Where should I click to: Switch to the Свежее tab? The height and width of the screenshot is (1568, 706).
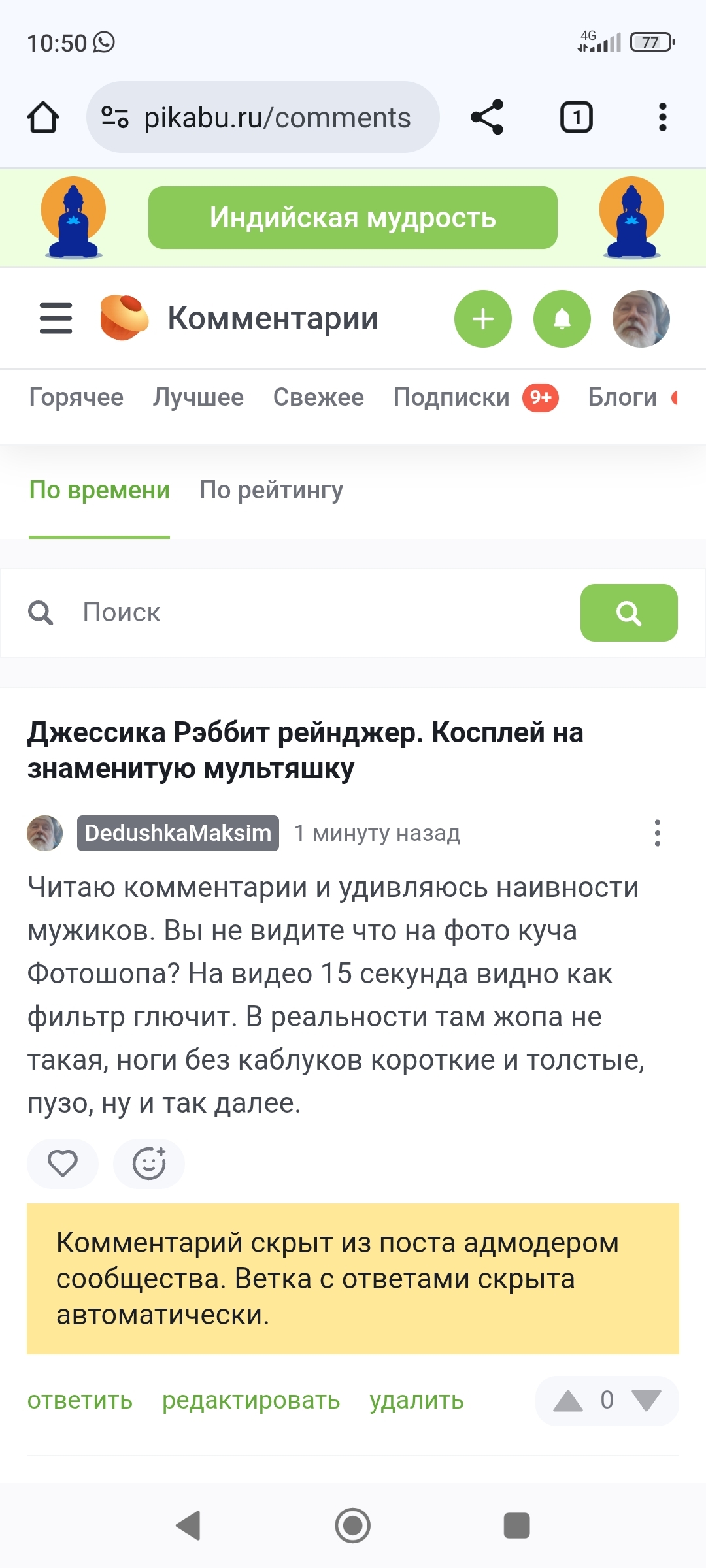click(x=318, y=397)
